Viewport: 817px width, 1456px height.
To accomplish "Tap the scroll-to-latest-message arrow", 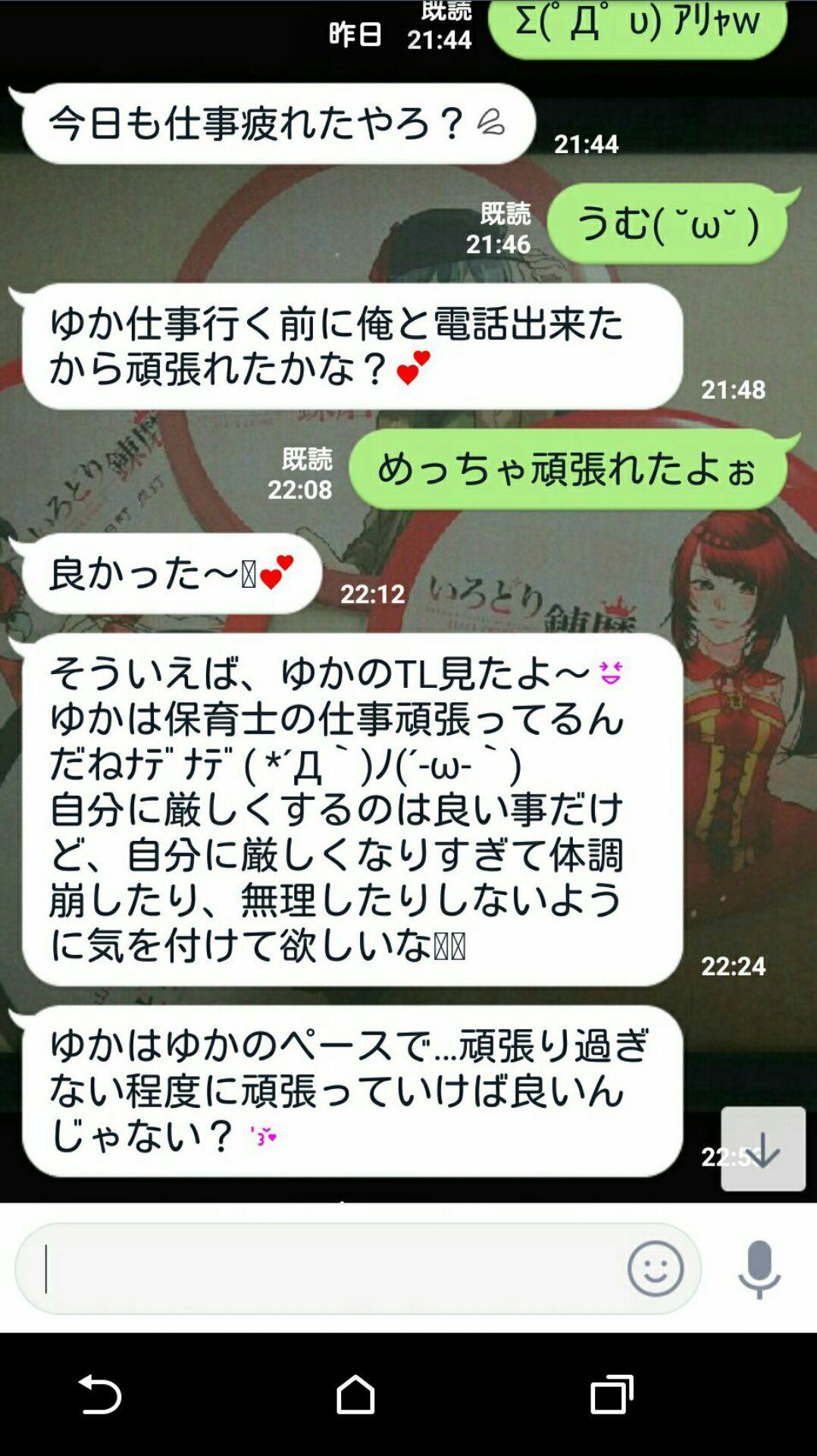I will point(762,1149).
